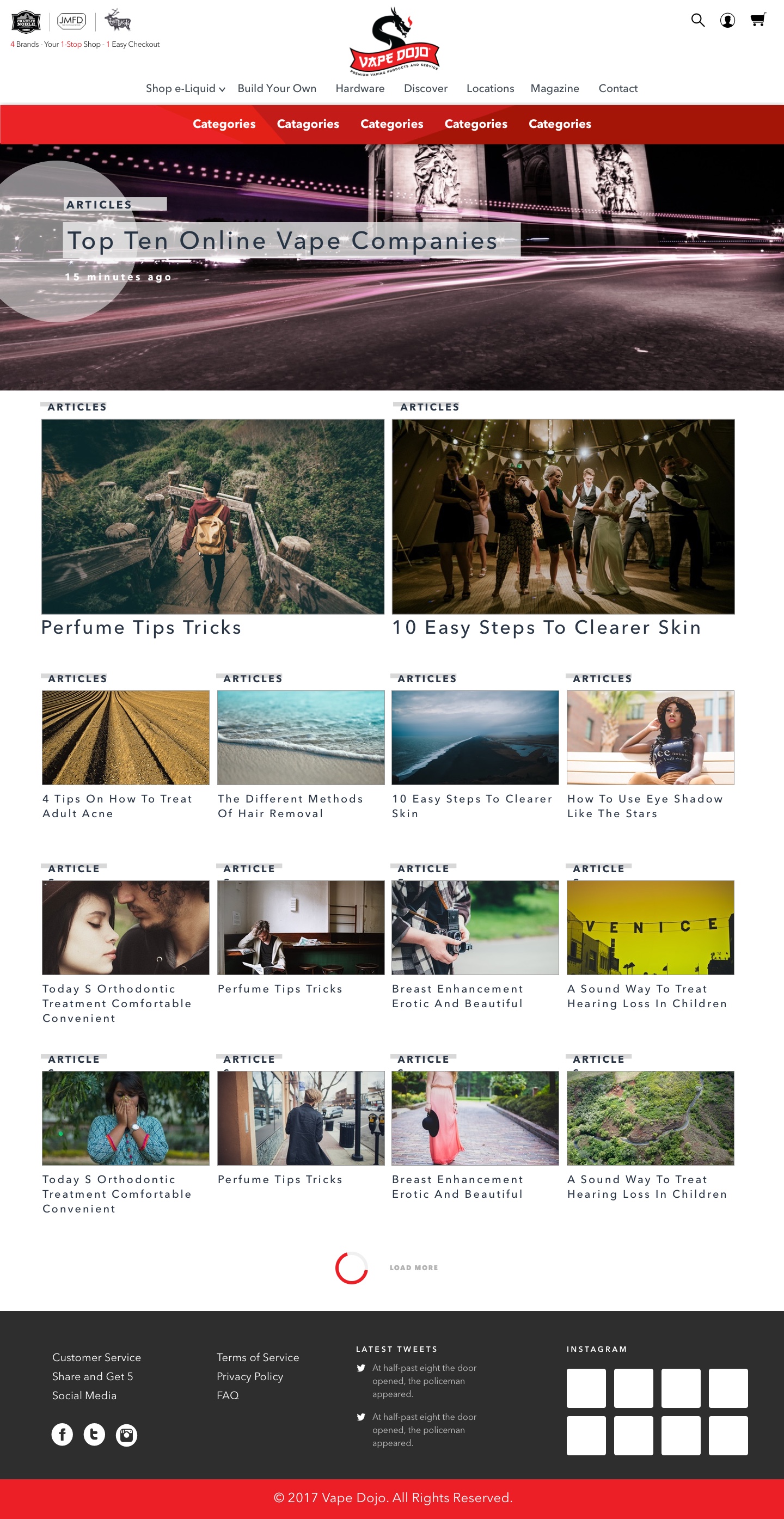Image resolution: width=784 pixels, height=1519 pixels.
Task: Open the user account icon
Action: [x=727, y=21]
